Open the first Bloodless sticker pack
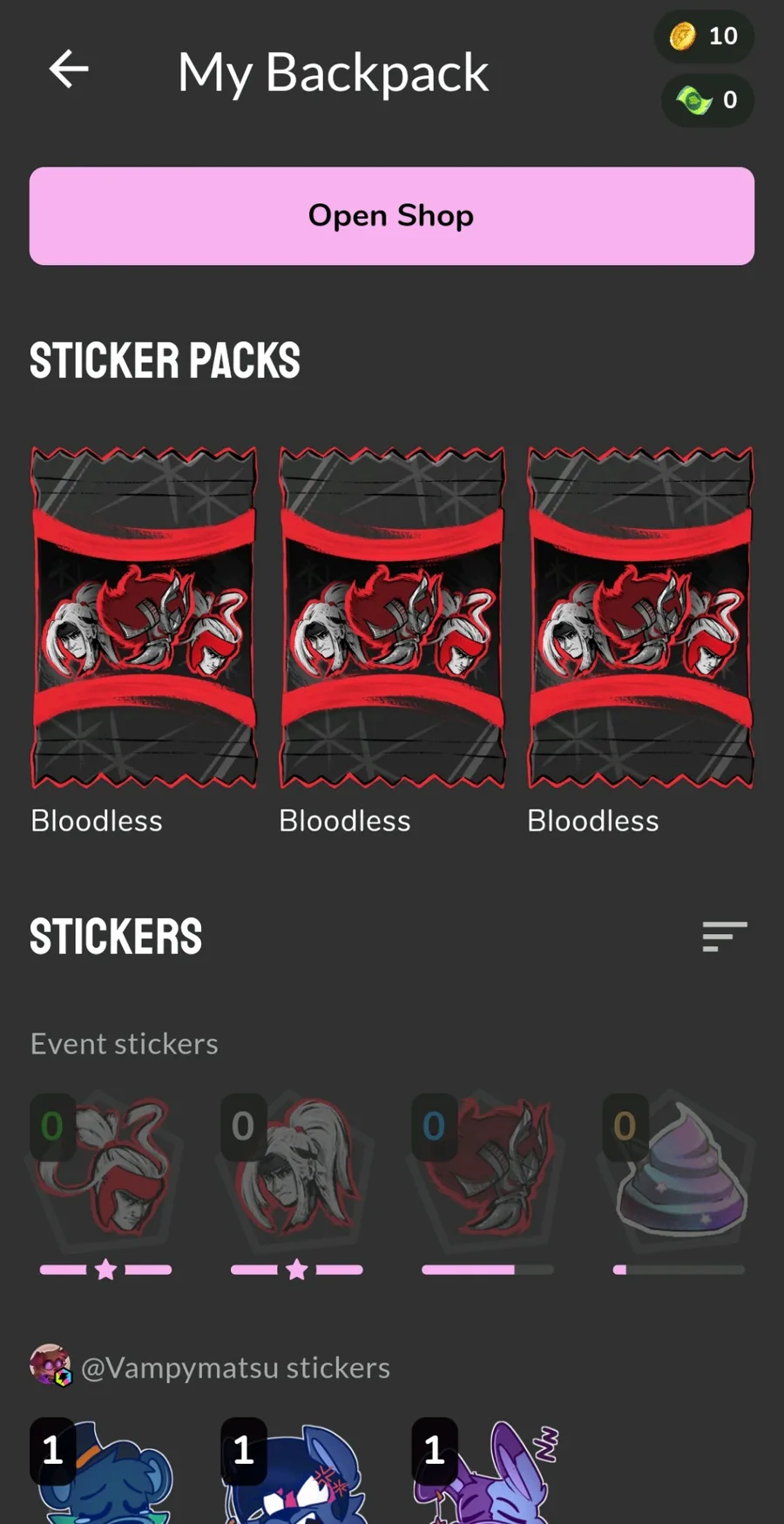The height and width of the screenshot is (1524, 784). click(144, 618)
